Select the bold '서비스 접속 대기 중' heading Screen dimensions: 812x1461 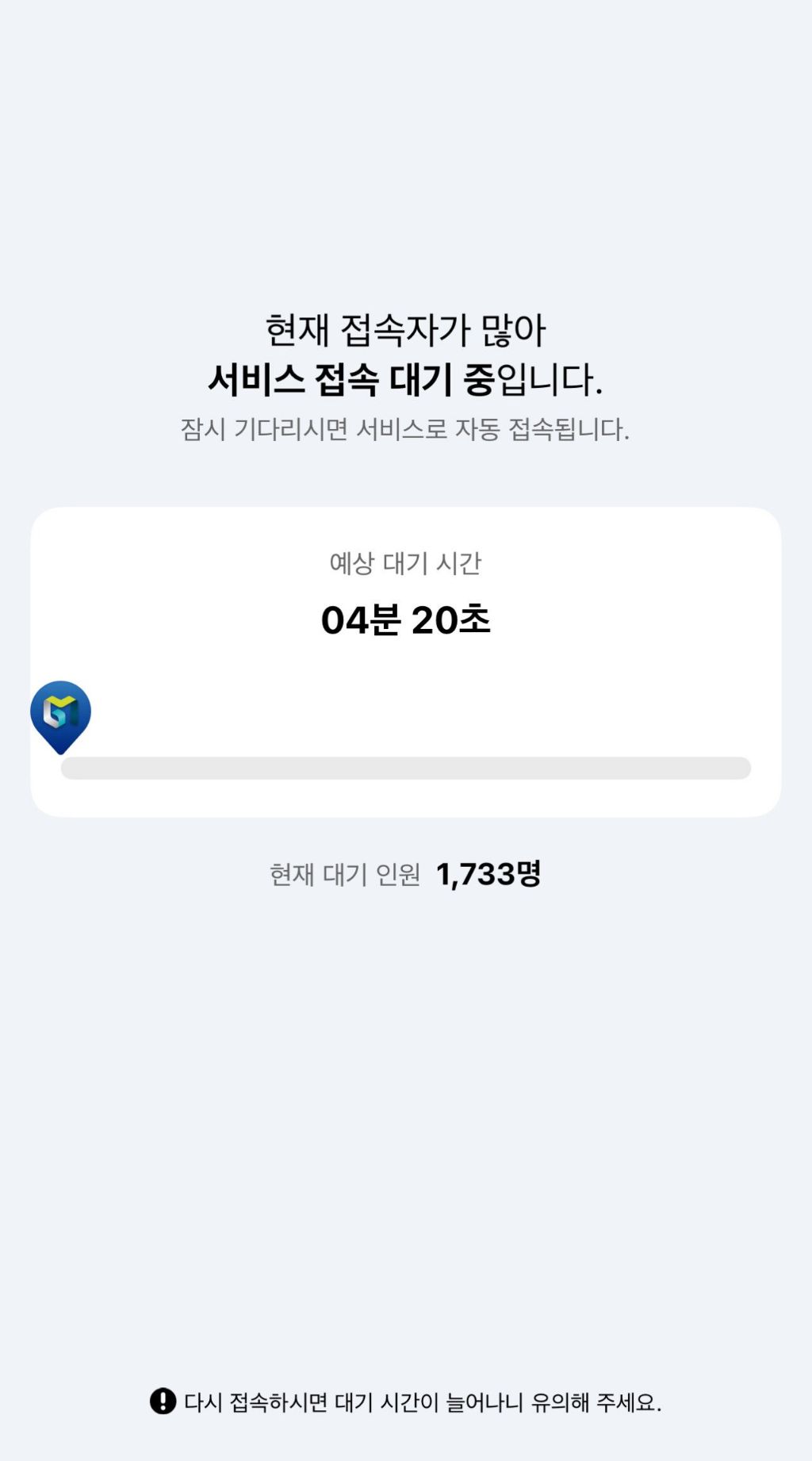(406, 380)
